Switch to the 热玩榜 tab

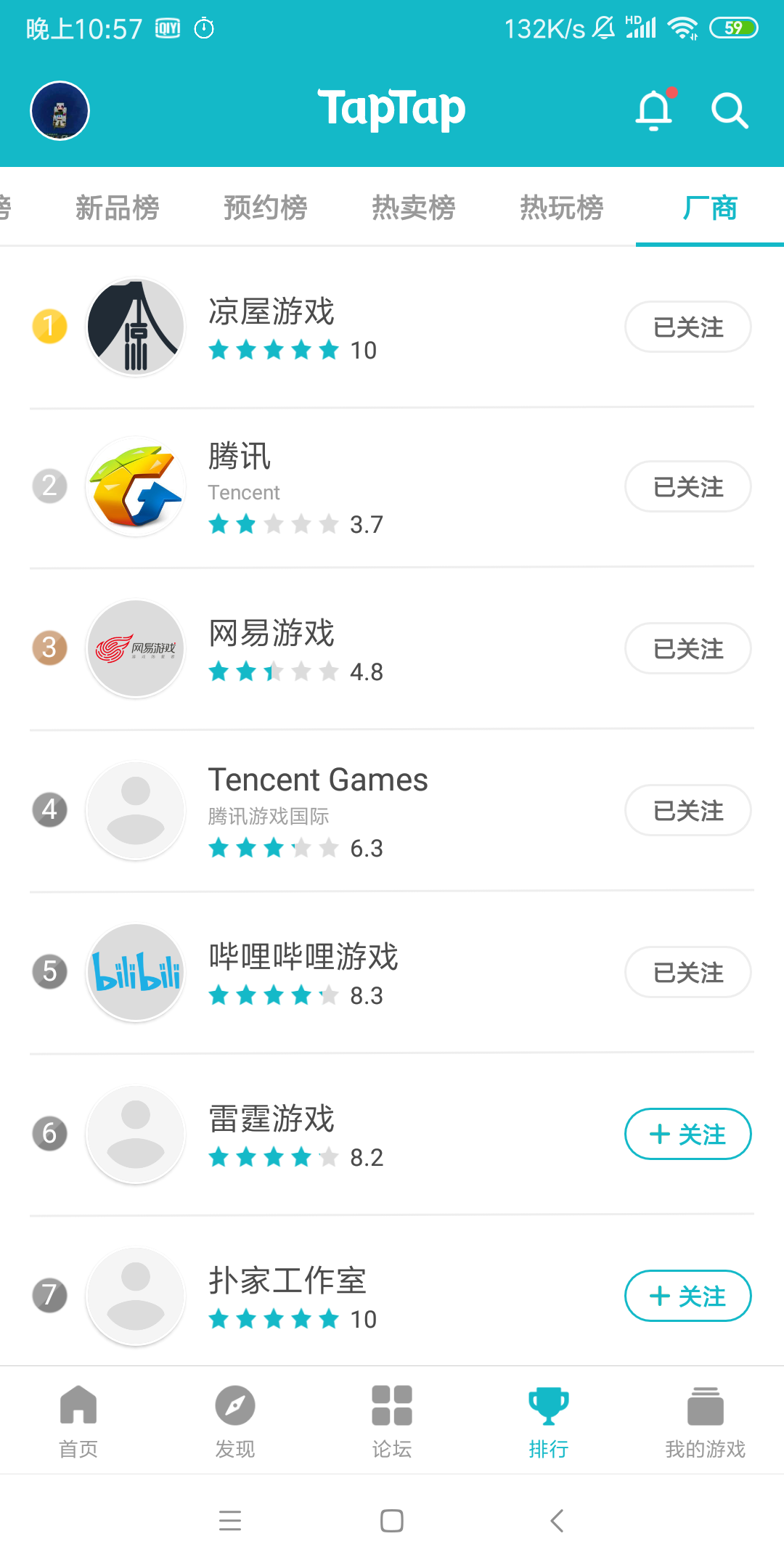point(561,208)
